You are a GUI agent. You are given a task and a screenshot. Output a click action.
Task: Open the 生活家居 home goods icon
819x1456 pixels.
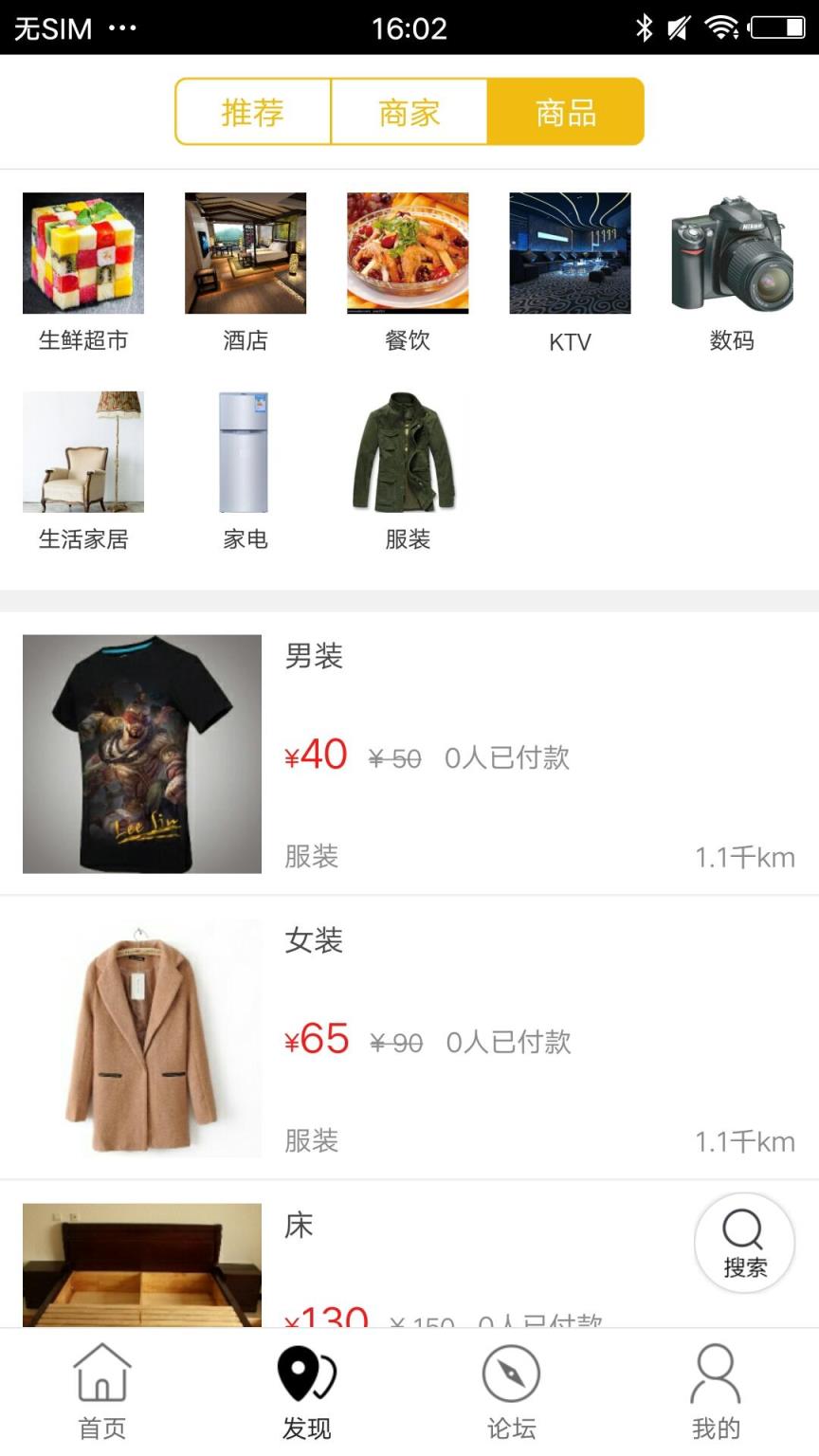82,451
